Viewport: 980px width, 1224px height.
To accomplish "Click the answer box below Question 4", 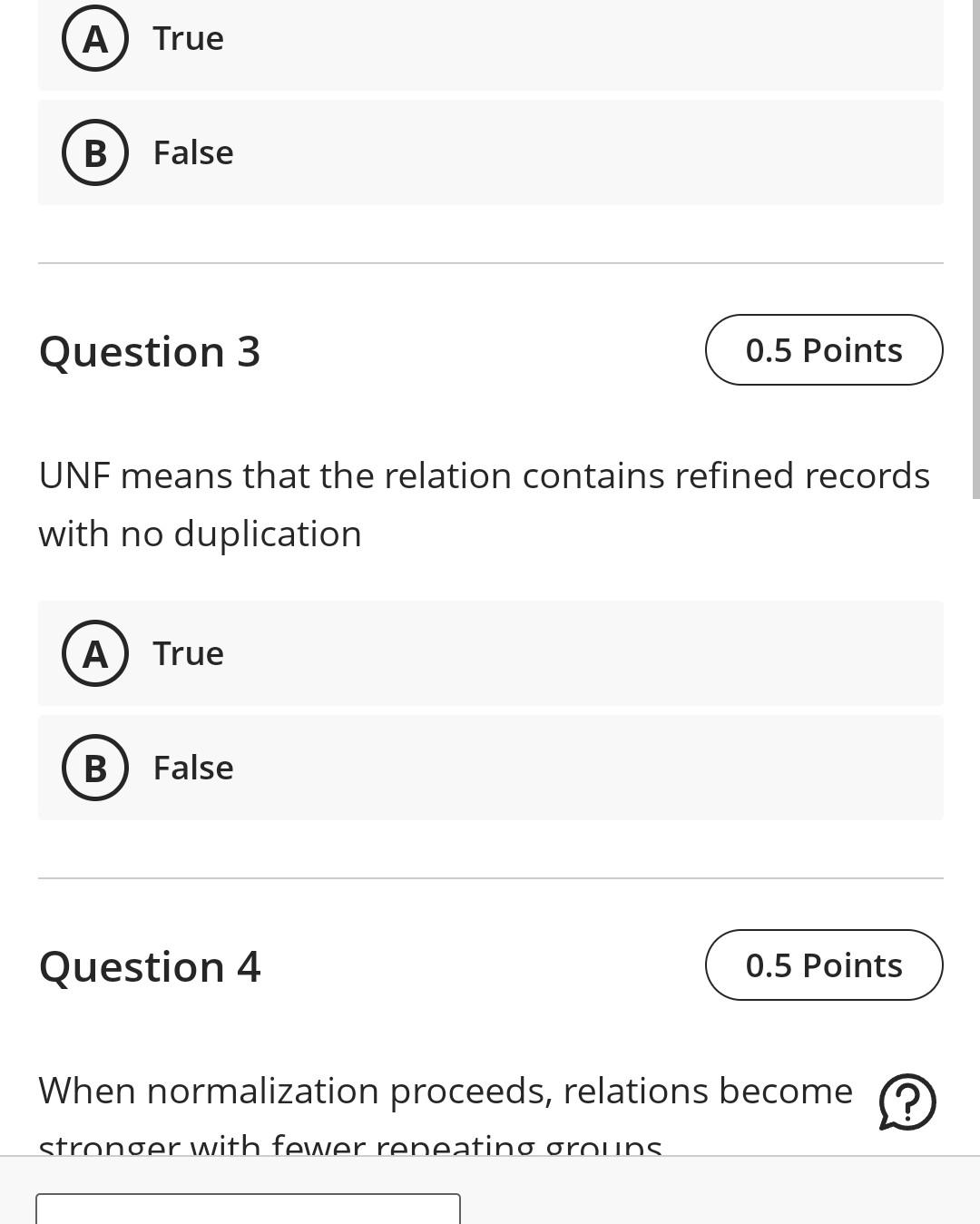I will 248,1211.
